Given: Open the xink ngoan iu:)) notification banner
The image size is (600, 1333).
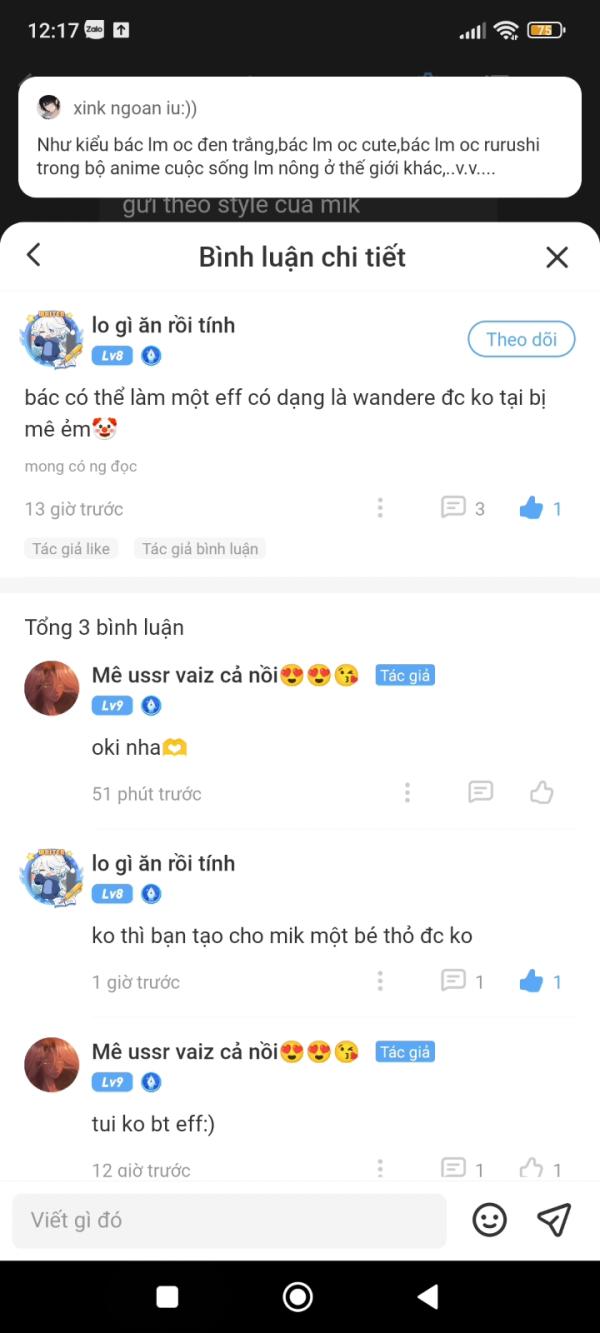Looking at the screenshot, I should click(300, 138).
